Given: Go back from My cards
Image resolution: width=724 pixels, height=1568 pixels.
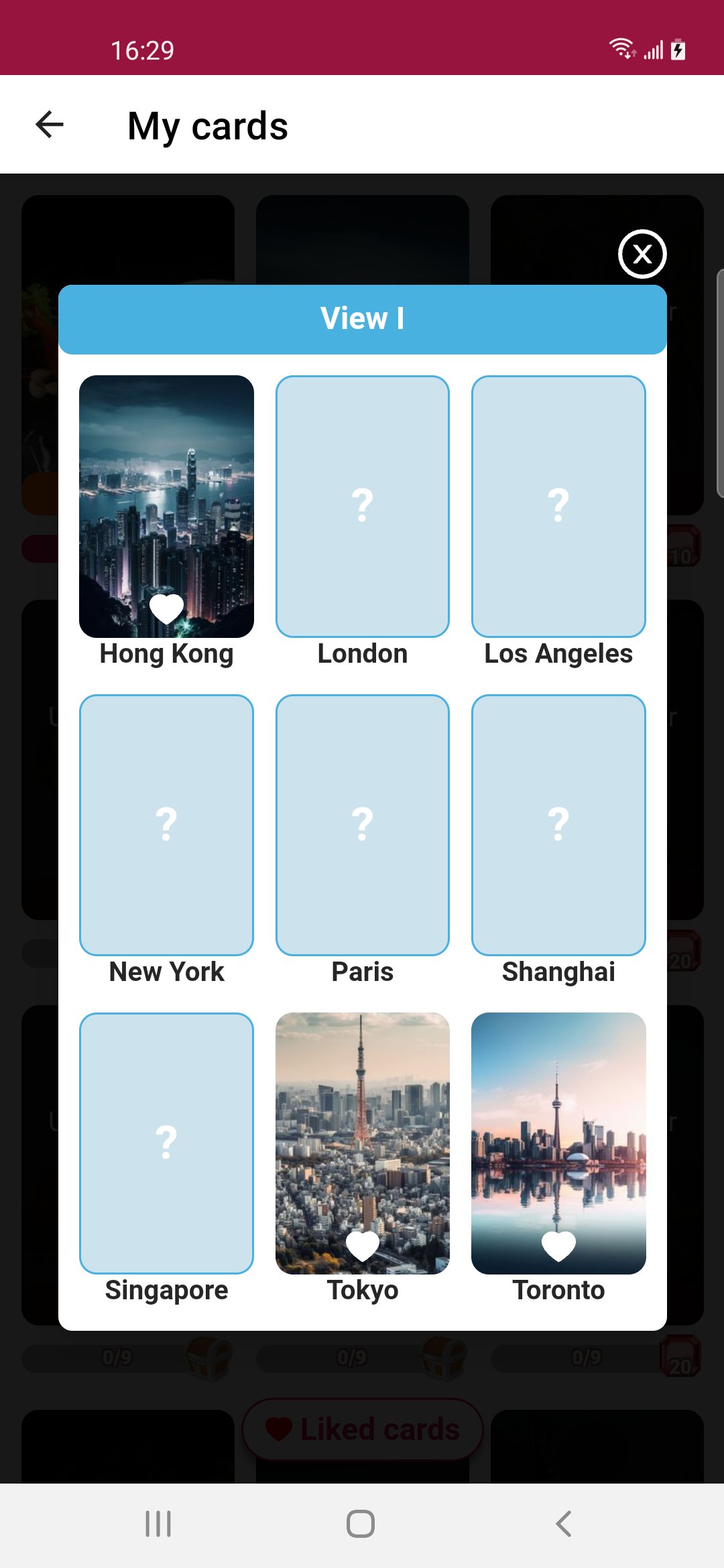Looking at the screenshot, I should [50, 125].
